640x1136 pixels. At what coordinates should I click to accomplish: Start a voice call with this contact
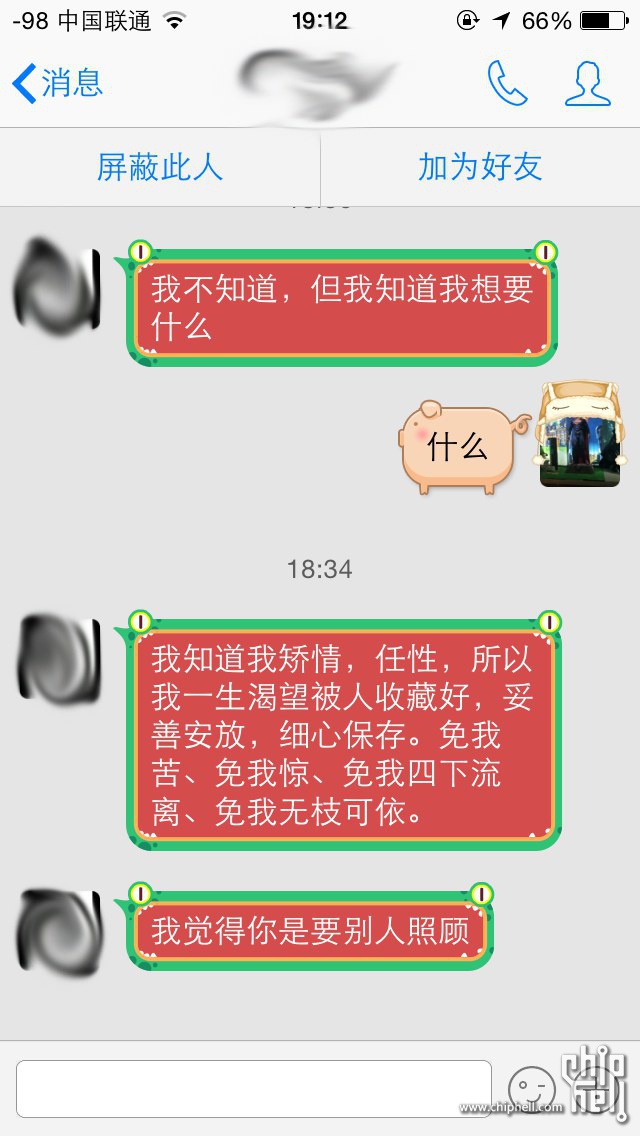point(507,83)
